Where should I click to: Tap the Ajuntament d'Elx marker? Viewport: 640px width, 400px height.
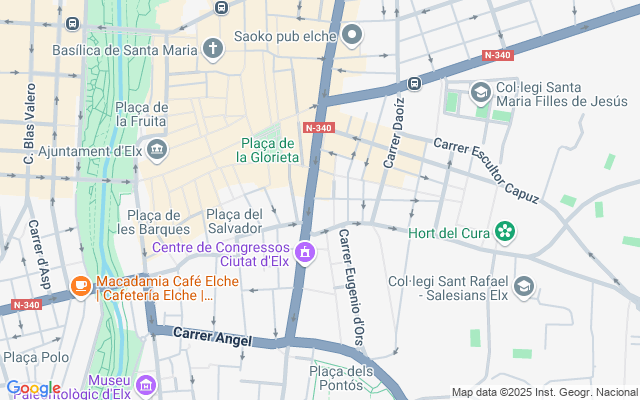coord(157,151)
